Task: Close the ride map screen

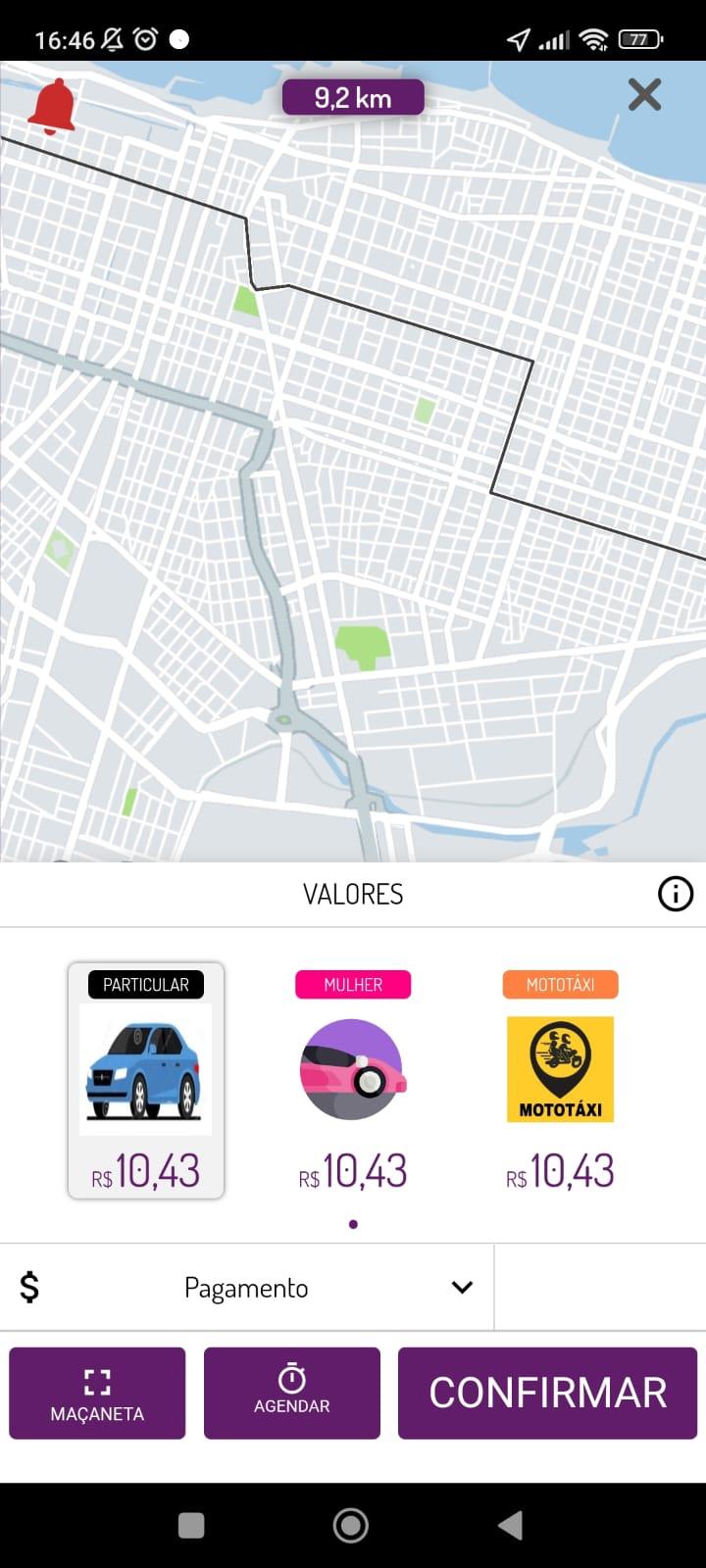Action: (644, 95)
